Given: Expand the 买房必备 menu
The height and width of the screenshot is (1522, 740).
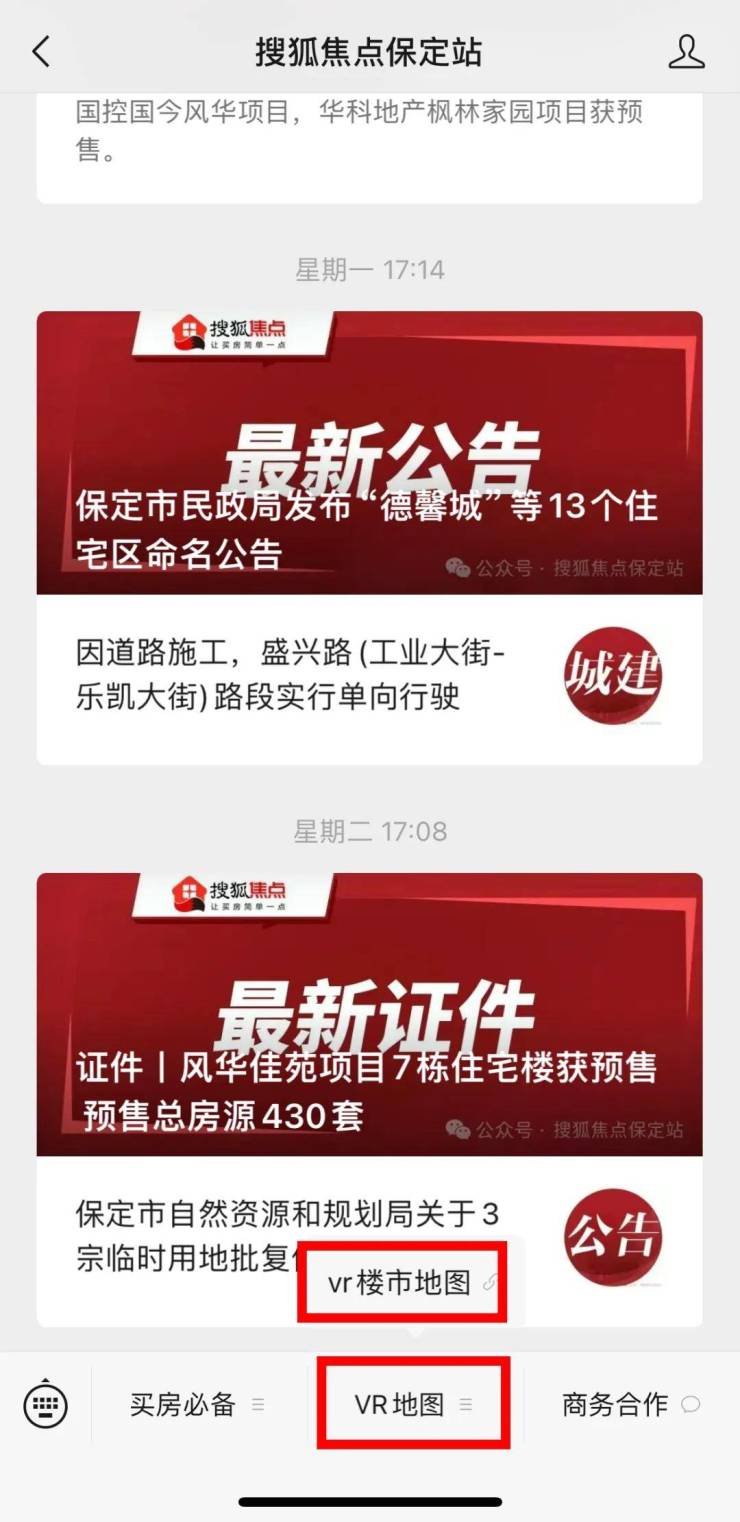Looking at the screenshot, I should pyautogui.click(x=197, y=1404).
